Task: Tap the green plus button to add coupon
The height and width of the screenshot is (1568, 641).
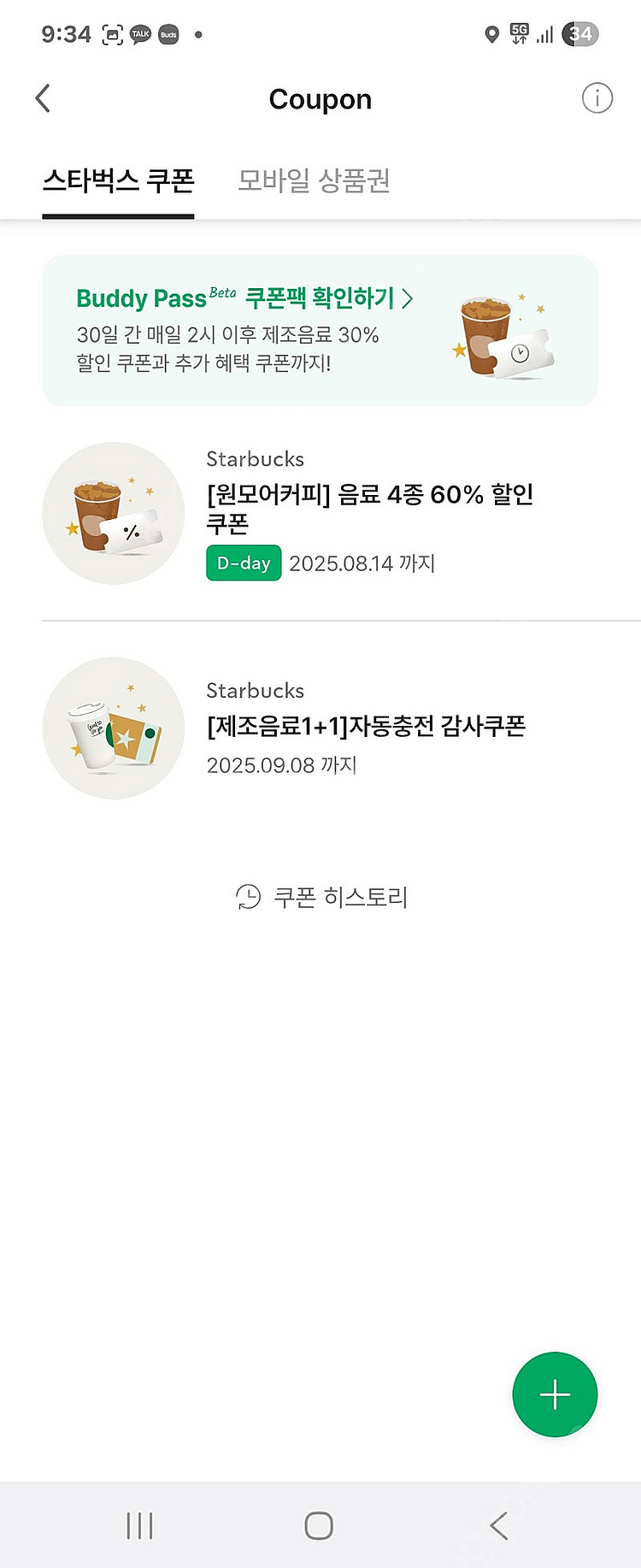Action: point(555,1394)
